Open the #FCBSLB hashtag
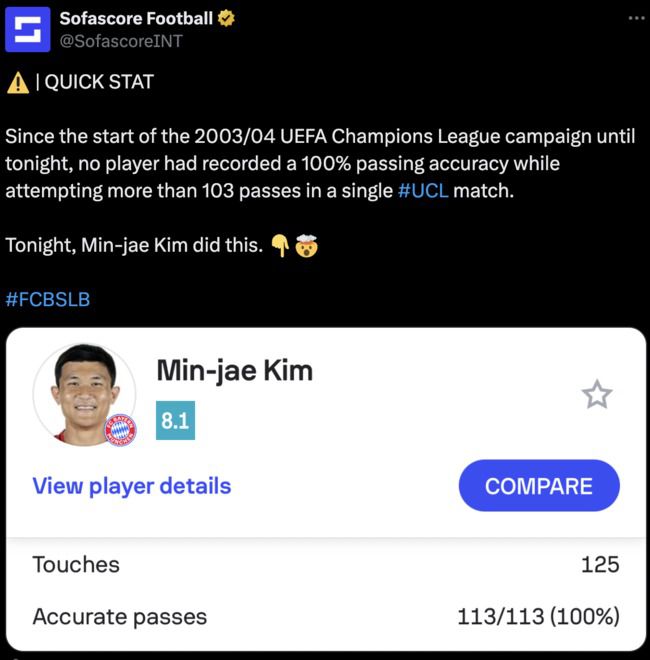Viewport: 650px width, 660px height. [x=48, y=298]
